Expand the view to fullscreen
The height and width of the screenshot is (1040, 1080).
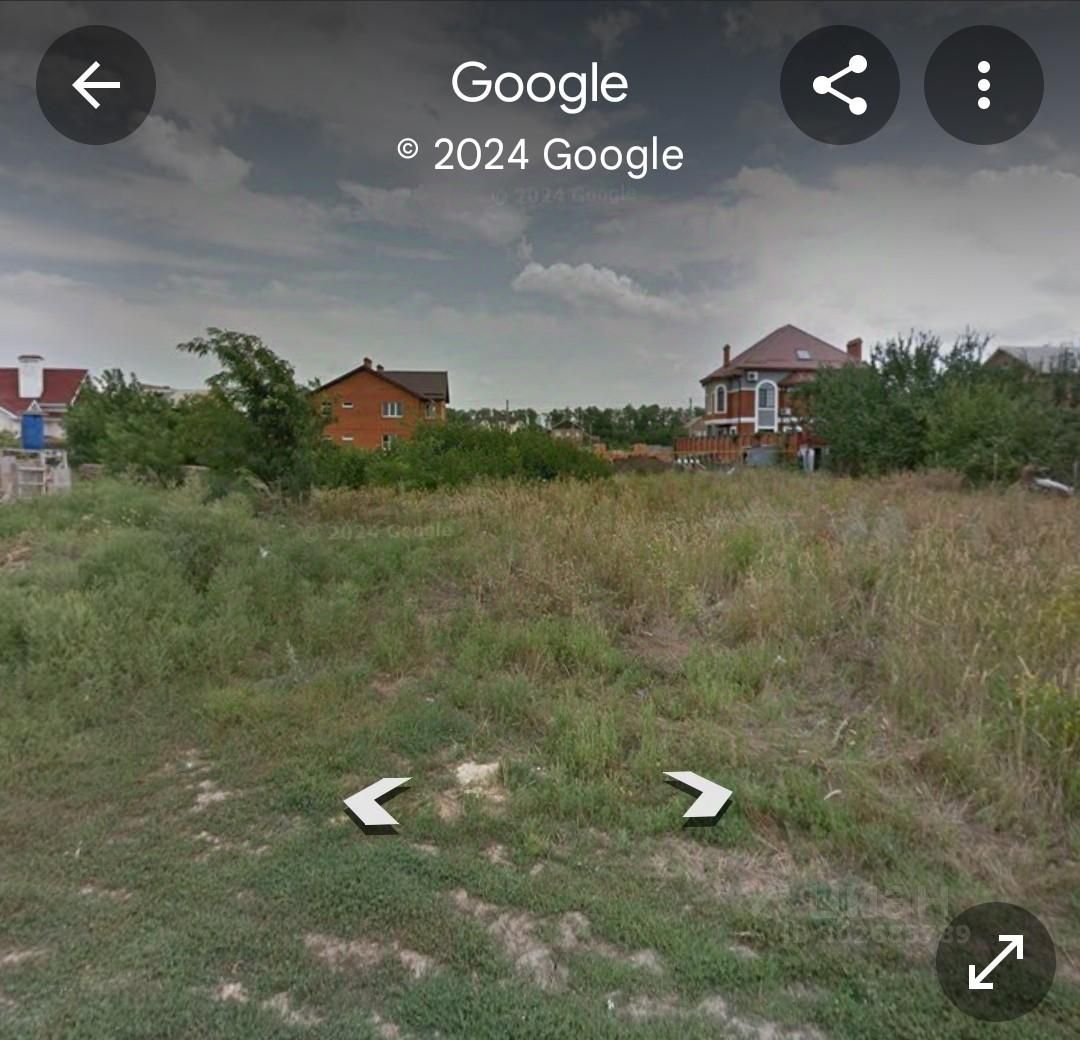995,962
